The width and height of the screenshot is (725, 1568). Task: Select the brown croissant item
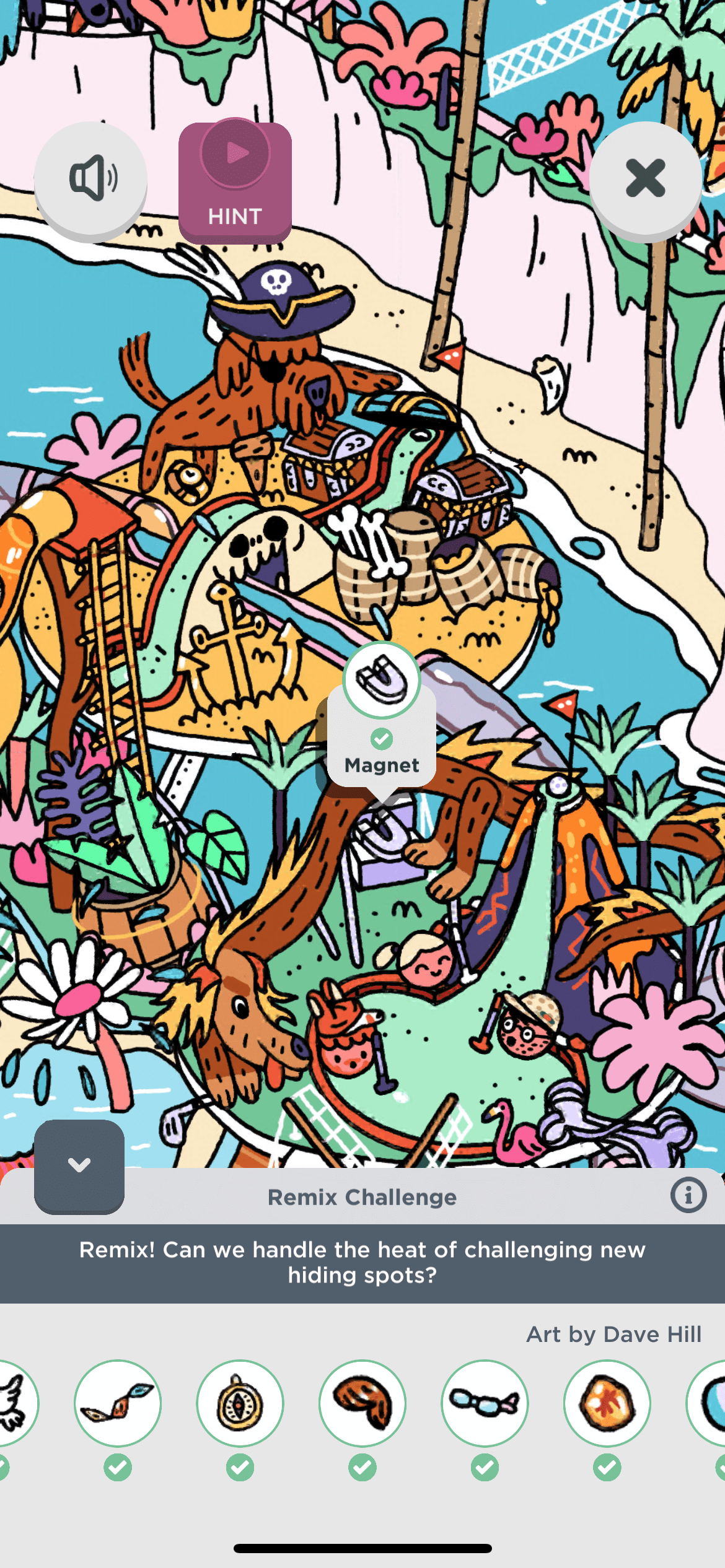coord(362,1403)
